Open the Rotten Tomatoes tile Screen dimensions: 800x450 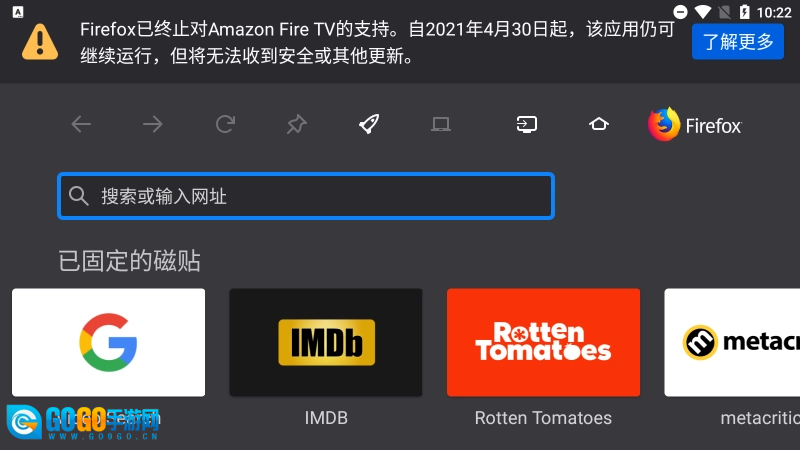pyautogui.click(x=543, y=342)
